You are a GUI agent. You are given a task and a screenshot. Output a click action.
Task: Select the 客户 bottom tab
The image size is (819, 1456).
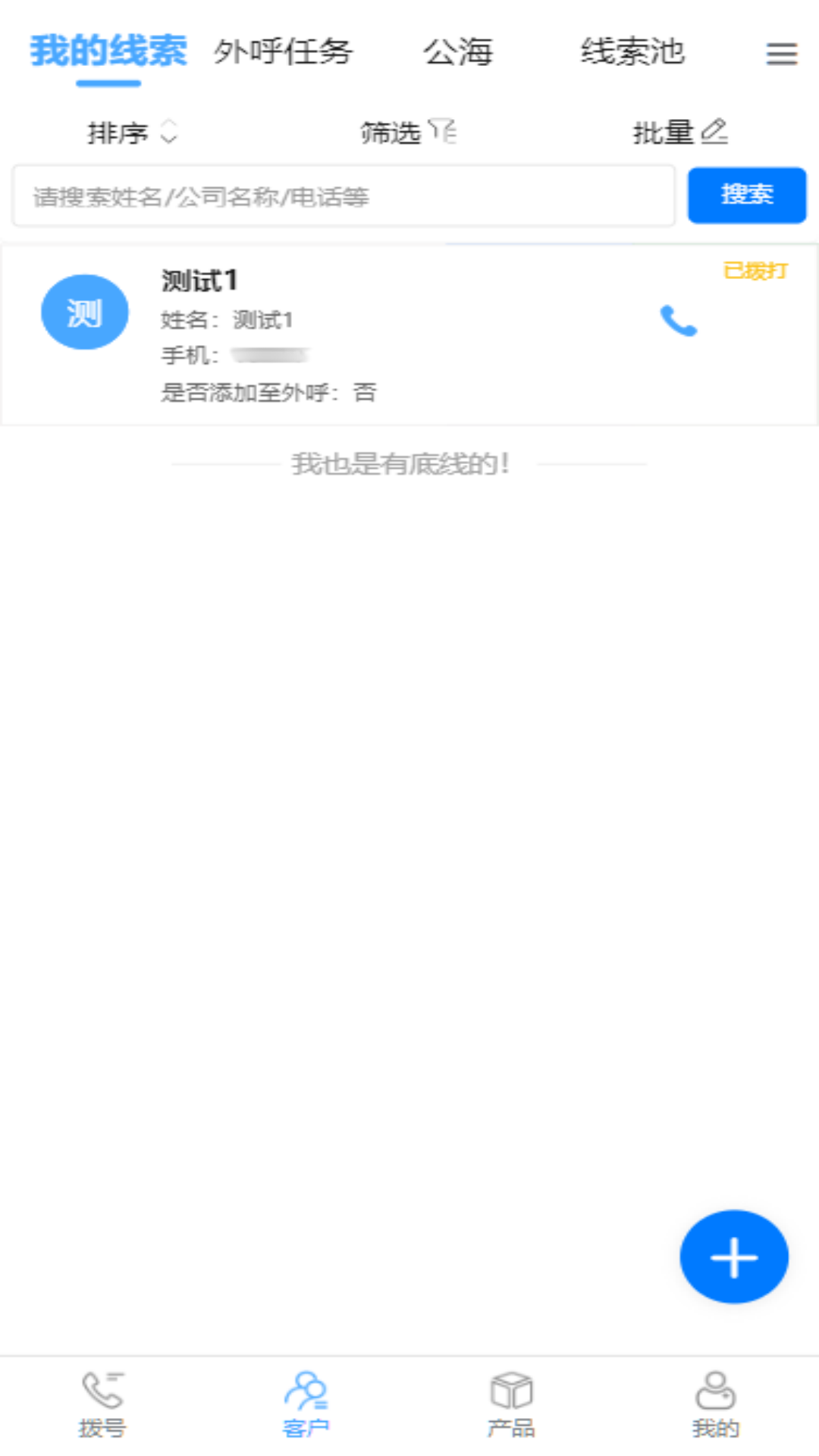coord(306,1404)
